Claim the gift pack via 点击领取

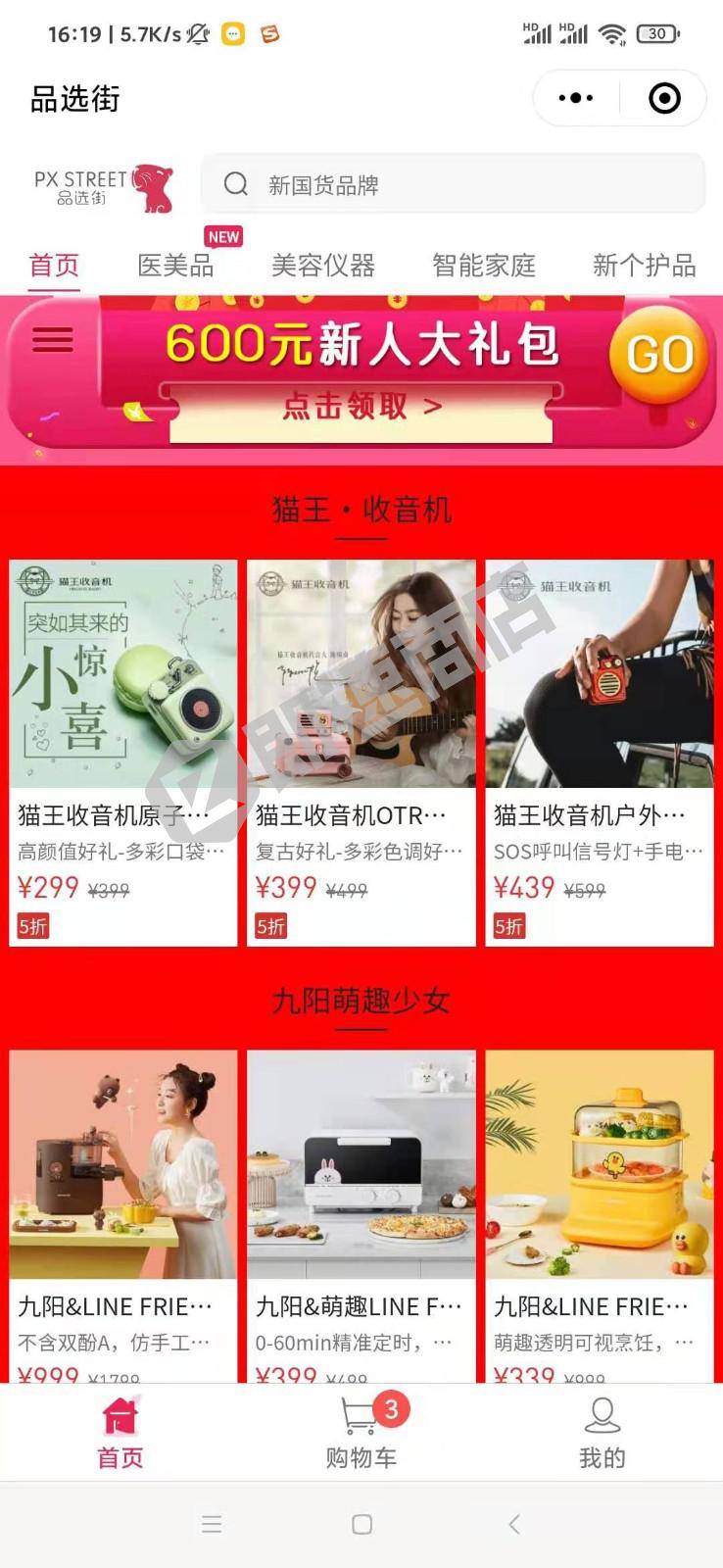361,406
